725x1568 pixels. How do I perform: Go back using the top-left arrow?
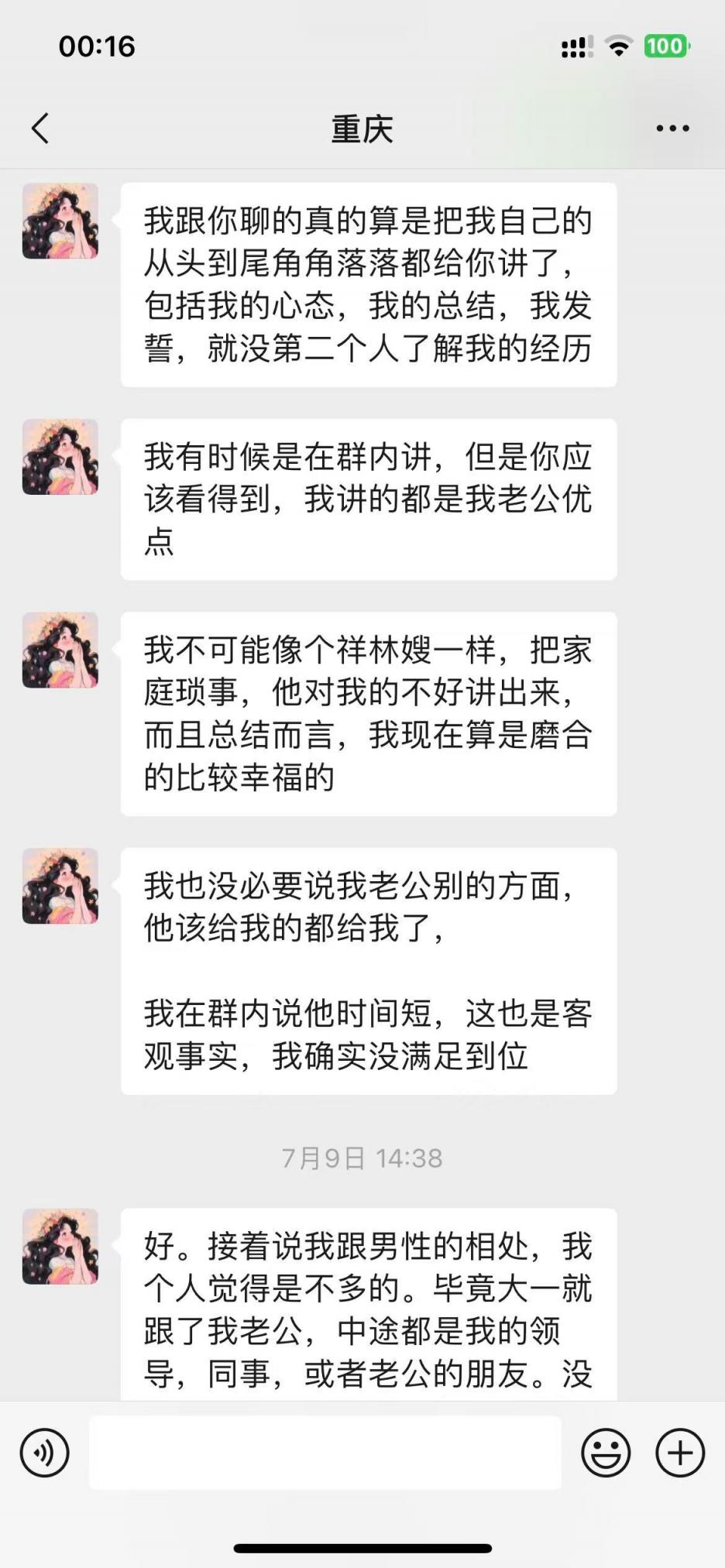(41, 129)
